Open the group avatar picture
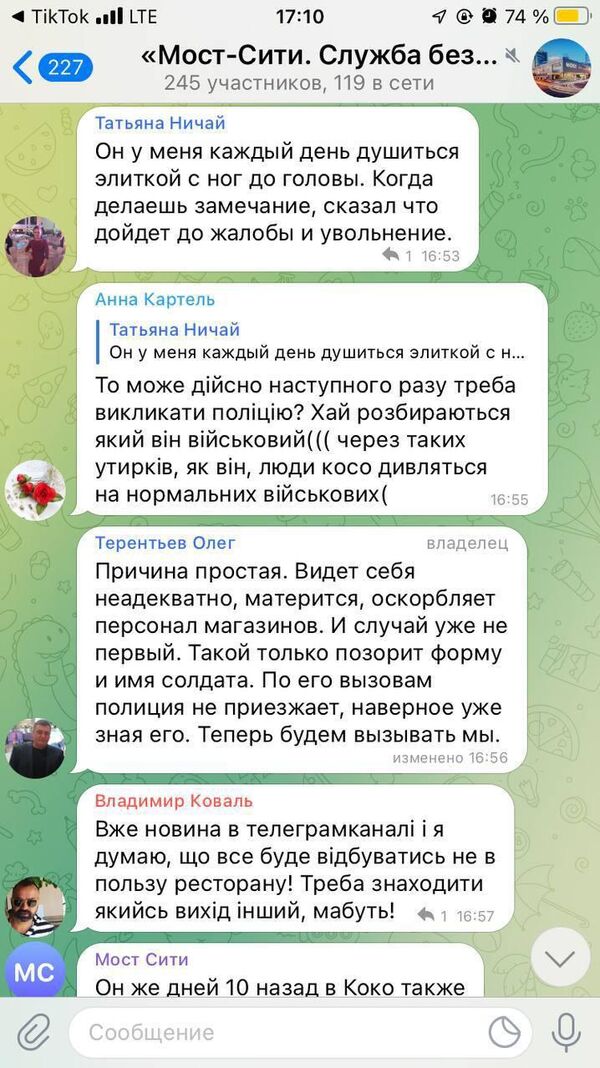The width and height of the screenshot is (600, 1068). [x=562, y=67]
